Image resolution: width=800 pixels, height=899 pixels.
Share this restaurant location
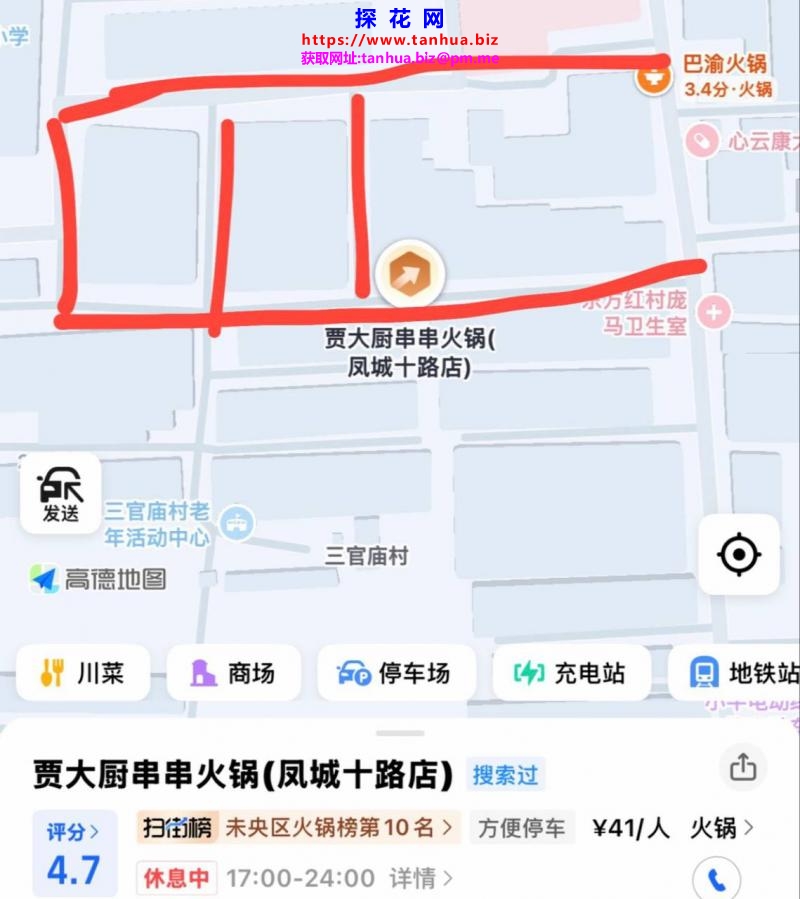pos(743,767)
